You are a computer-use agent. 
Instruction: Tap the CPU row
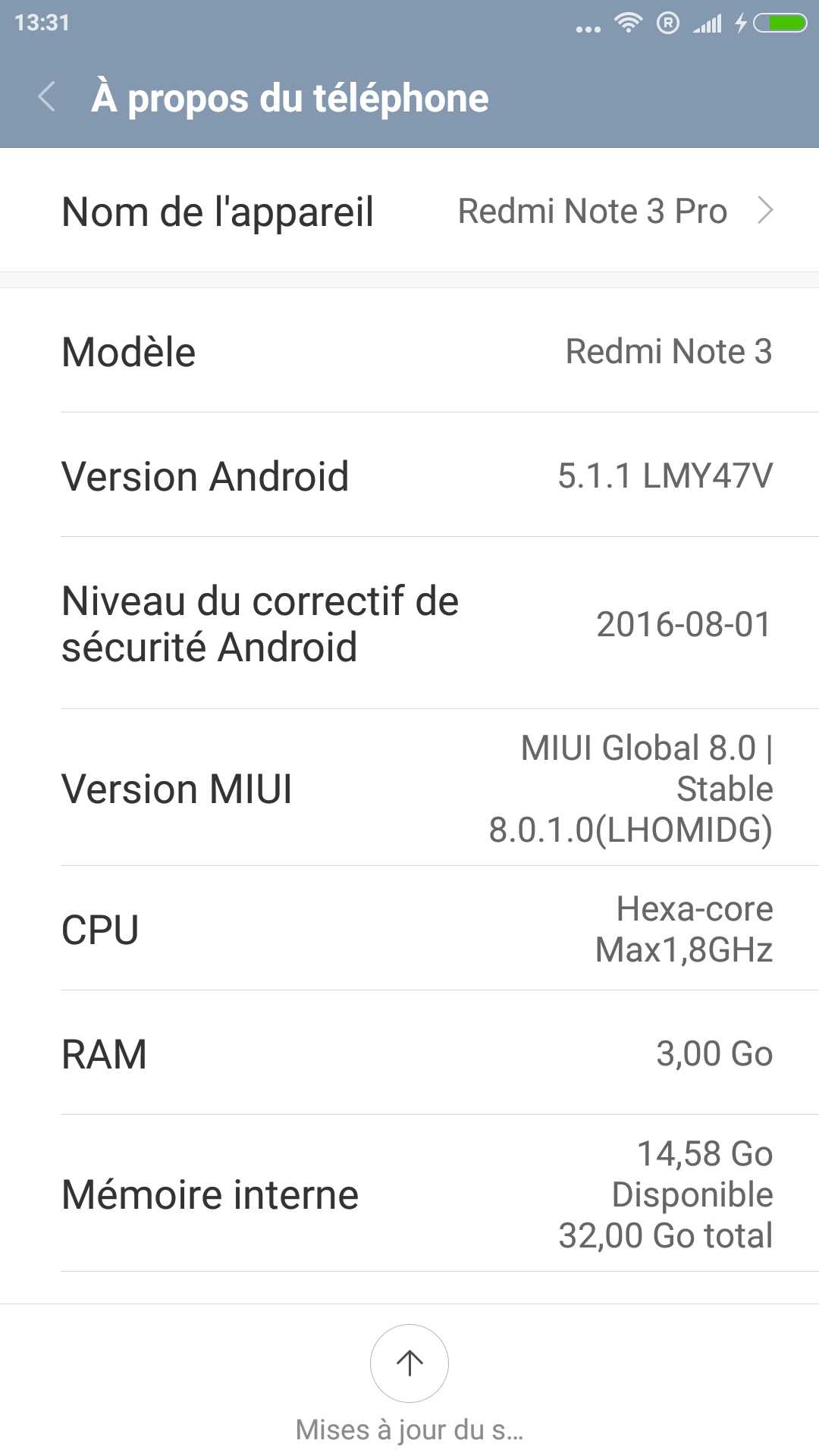click(409, 929)
